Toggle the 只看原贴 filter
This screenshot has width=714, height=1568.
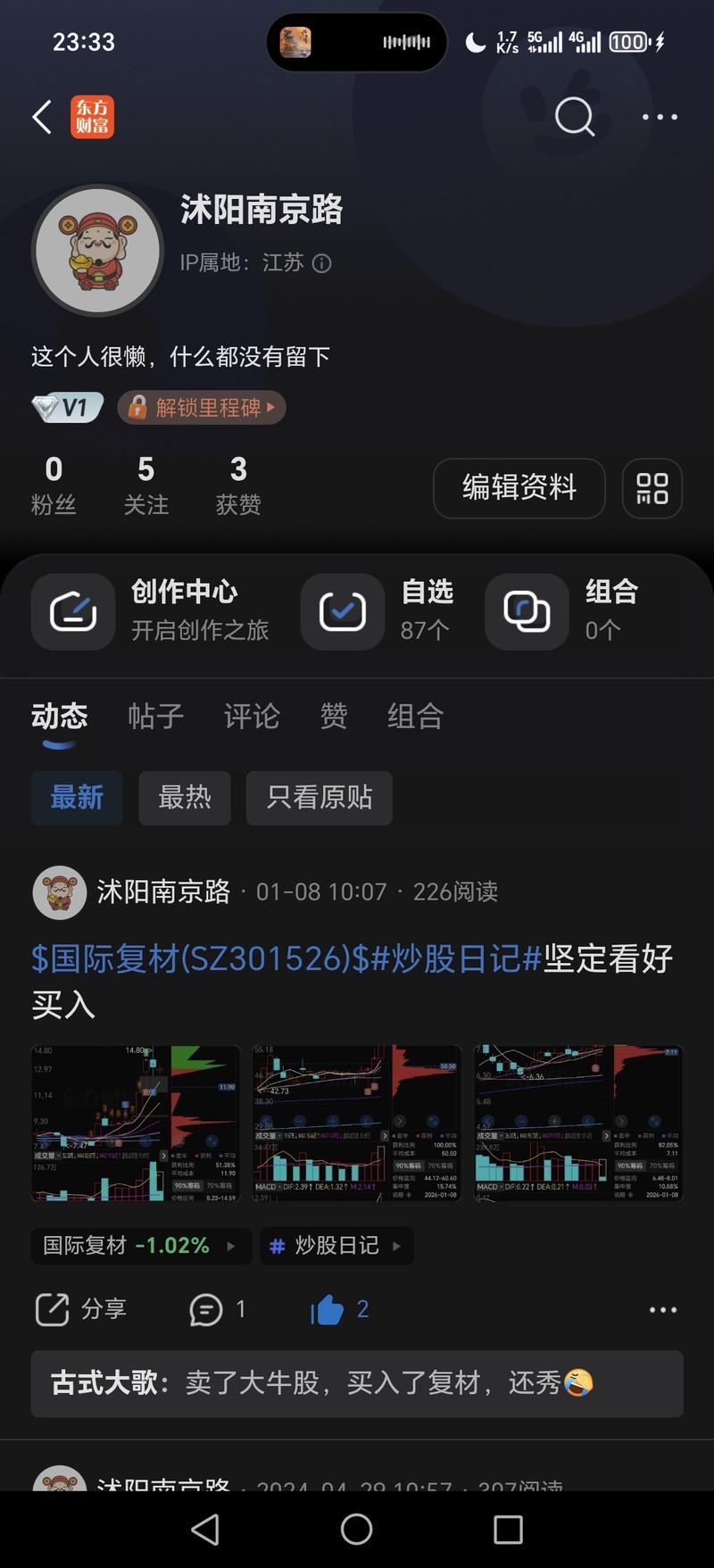click(319, 798)
